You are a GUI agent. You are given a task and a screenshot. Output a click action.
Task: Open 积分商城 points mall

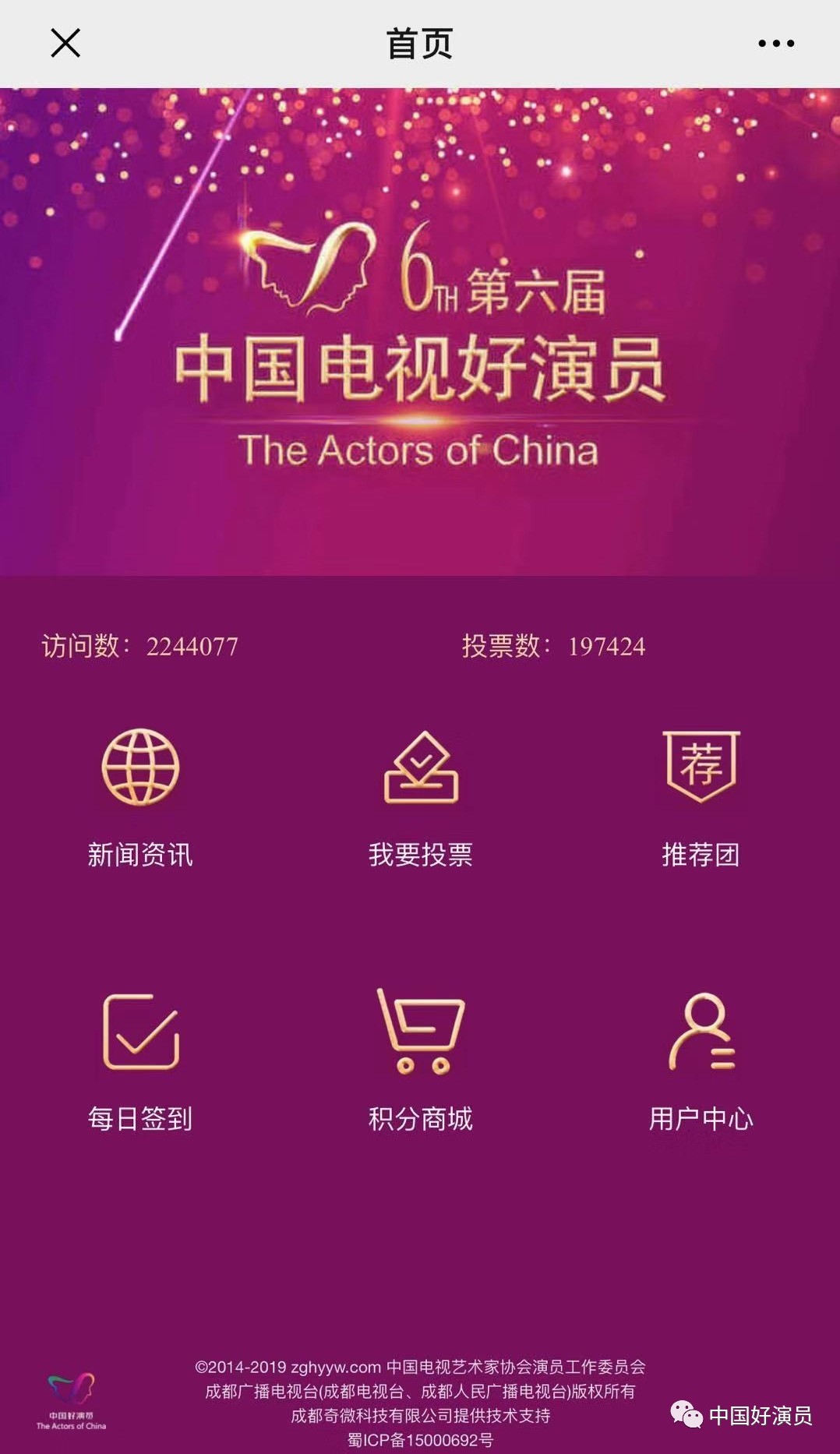421,1061
